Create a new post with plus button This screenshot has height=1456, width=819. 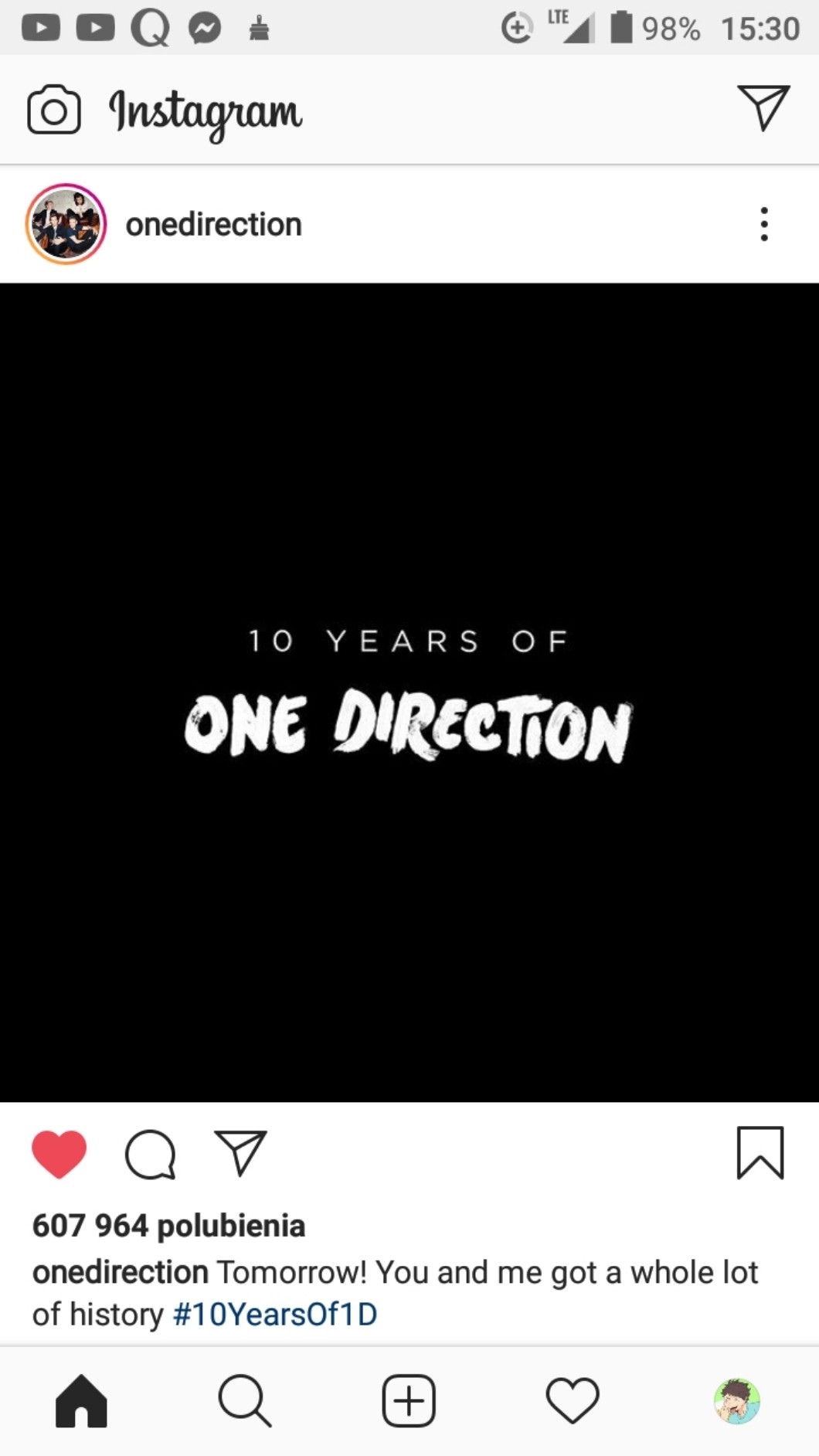tap(409, 1400)
